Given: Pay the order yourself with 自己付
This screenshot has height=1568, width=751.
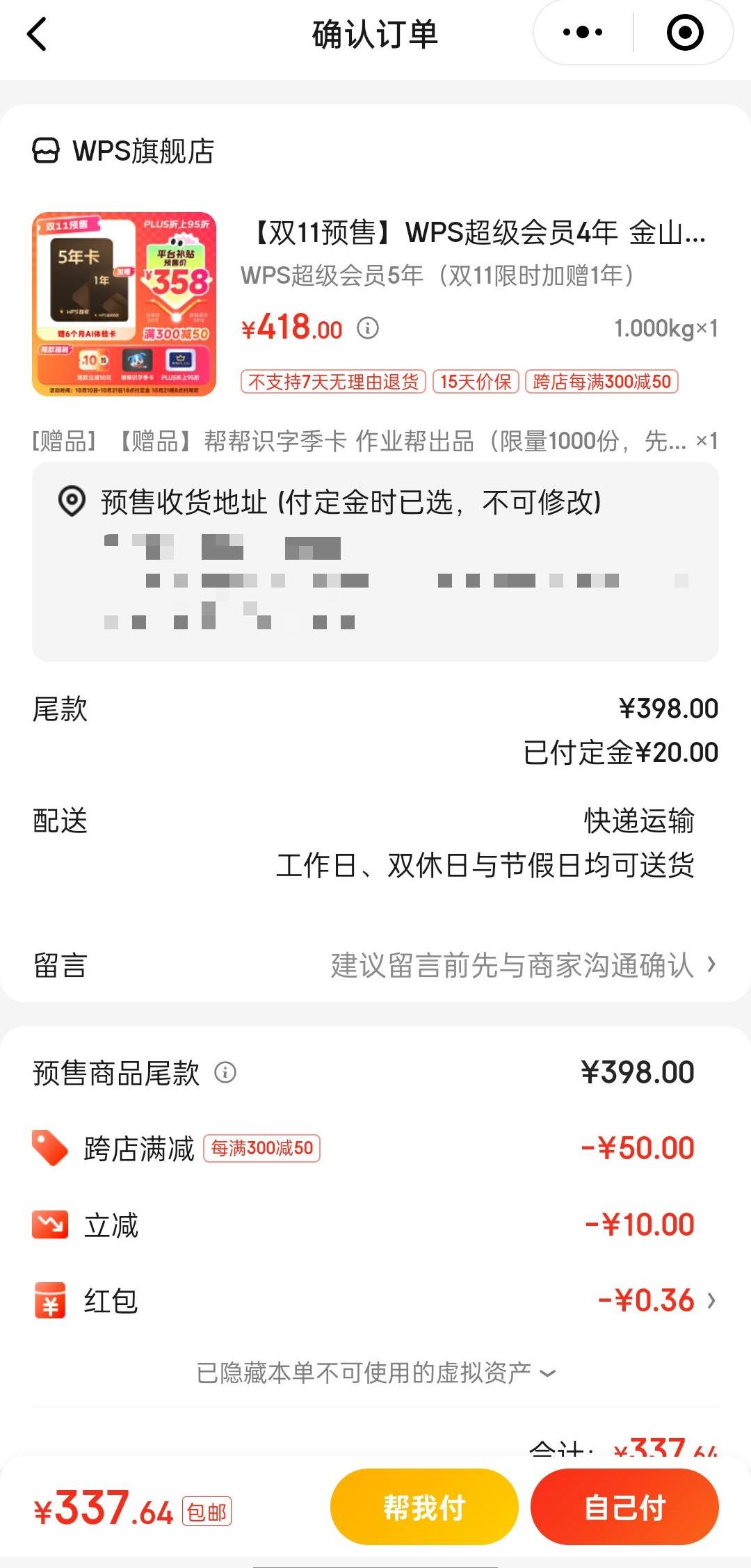Looking at the screenshot, I should pyautogui.click(x=624, y=1508).
